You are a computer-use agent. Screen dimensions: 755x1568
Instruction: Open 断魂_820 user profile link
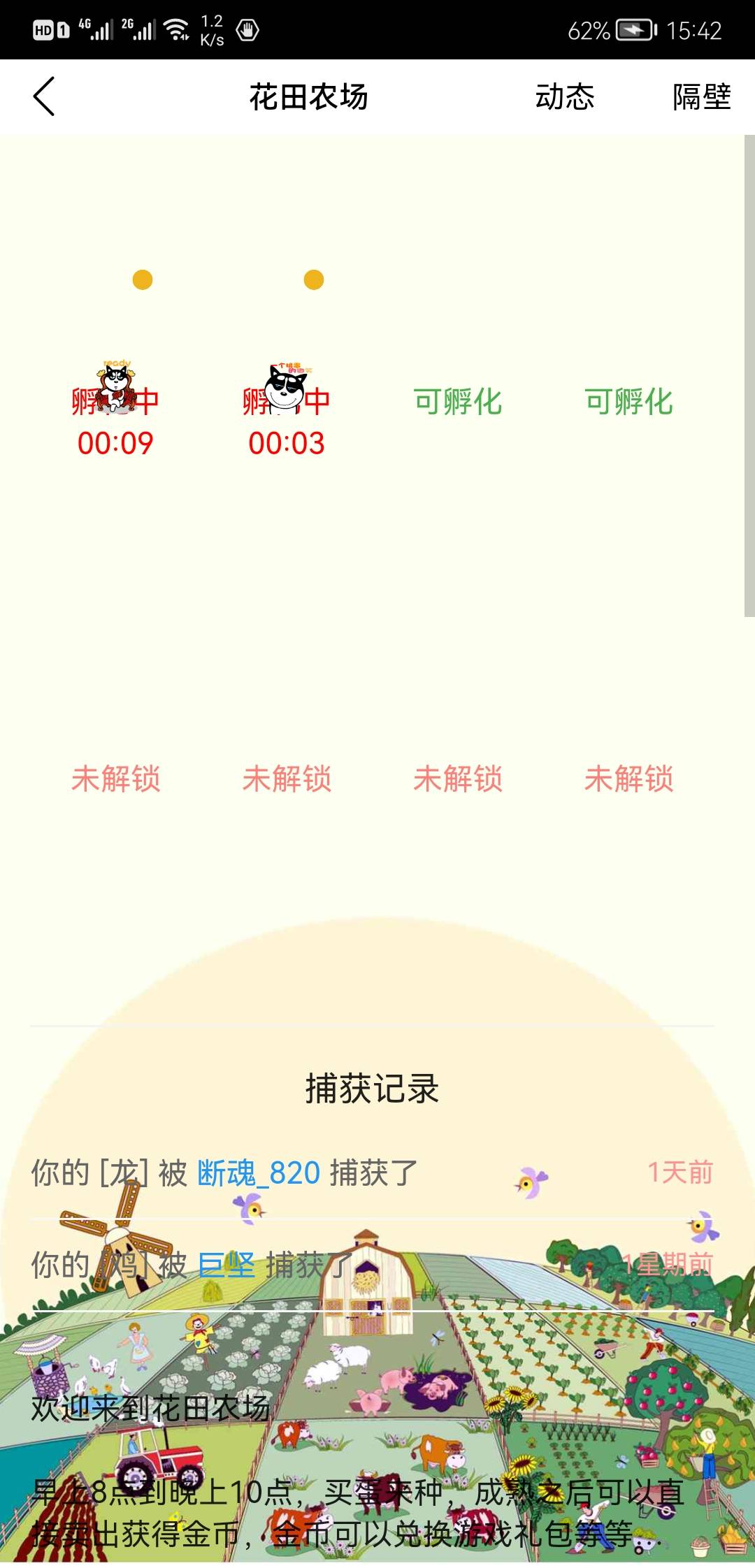[259, 1173]
